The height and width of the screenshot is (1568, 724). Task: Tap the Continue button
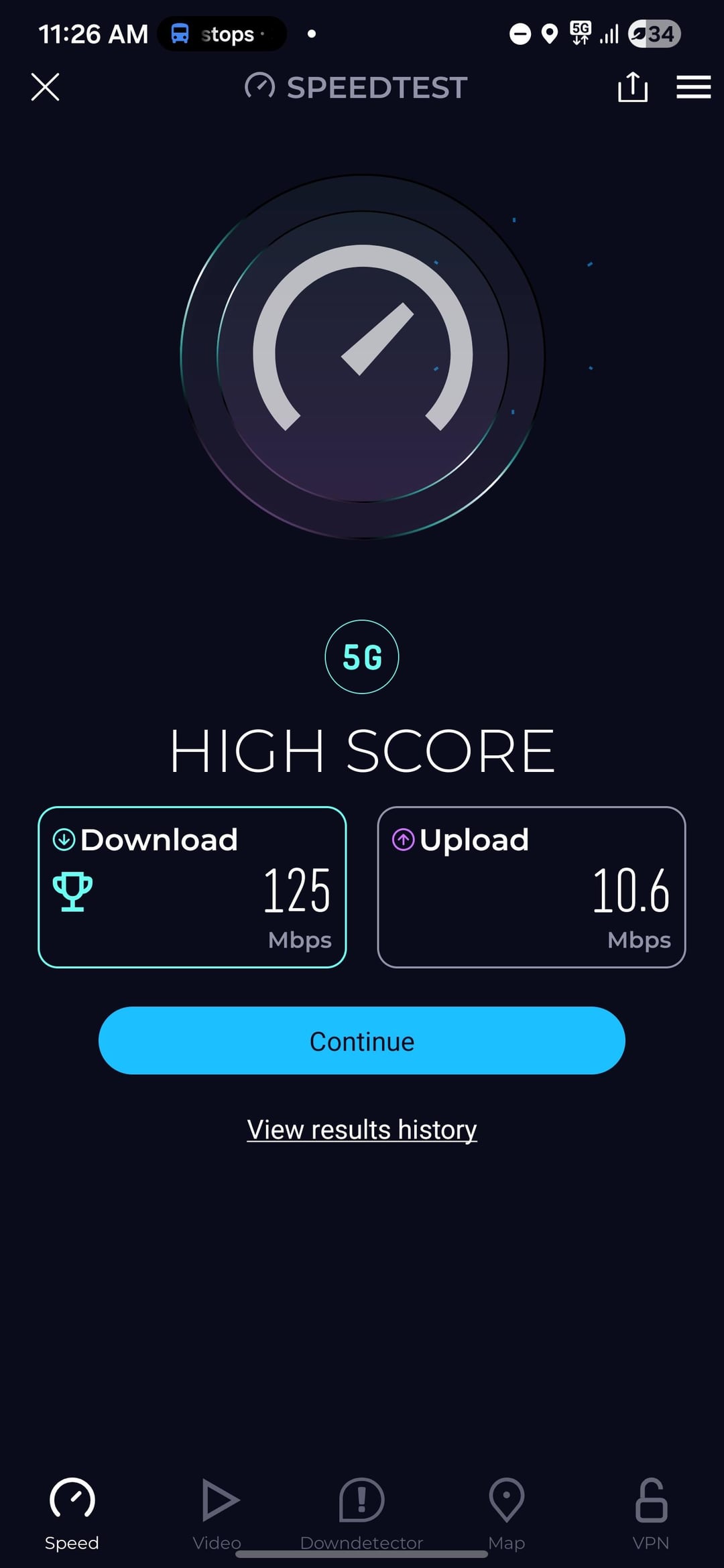point(362,1041)
